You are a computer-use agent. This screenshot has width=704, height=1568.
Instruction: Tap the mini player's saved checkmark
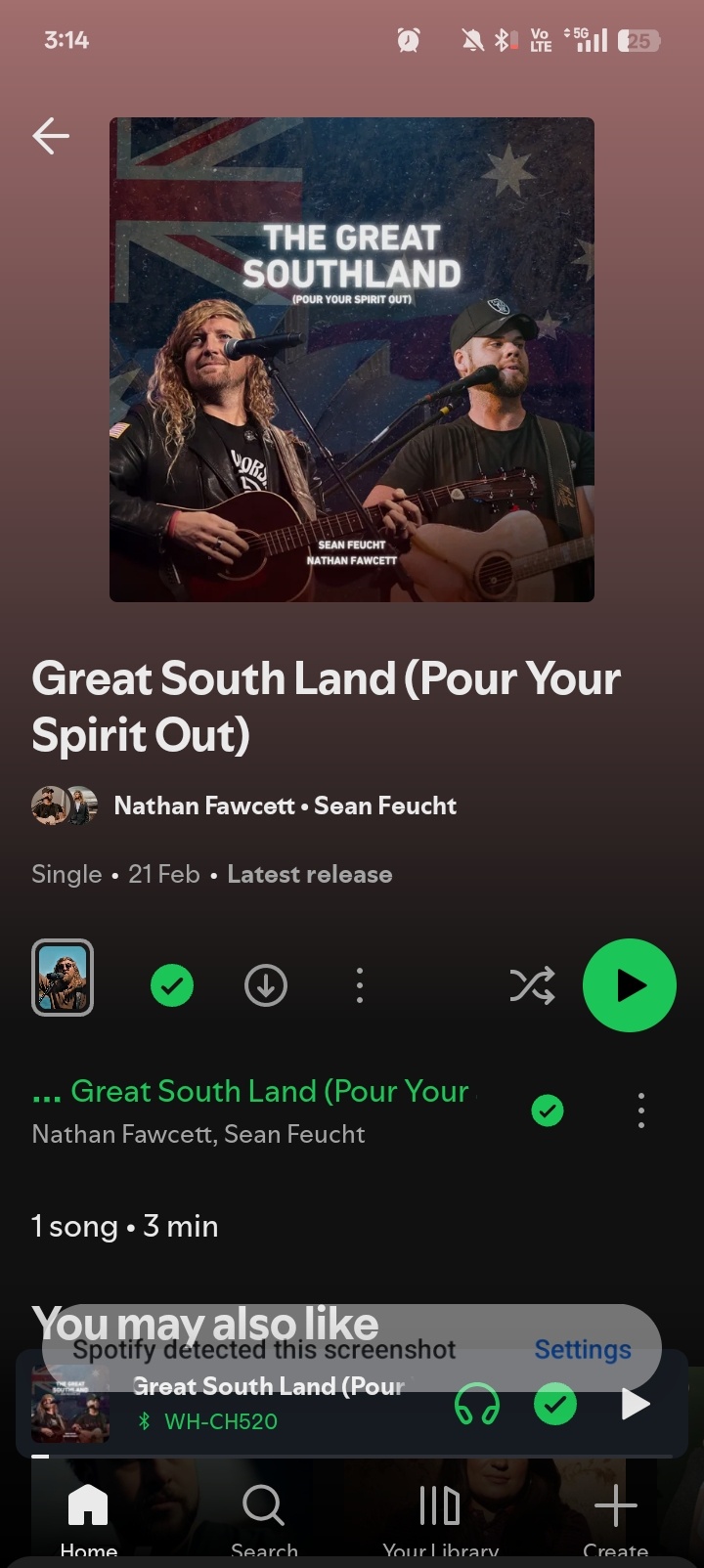[x=555, y=1406]
